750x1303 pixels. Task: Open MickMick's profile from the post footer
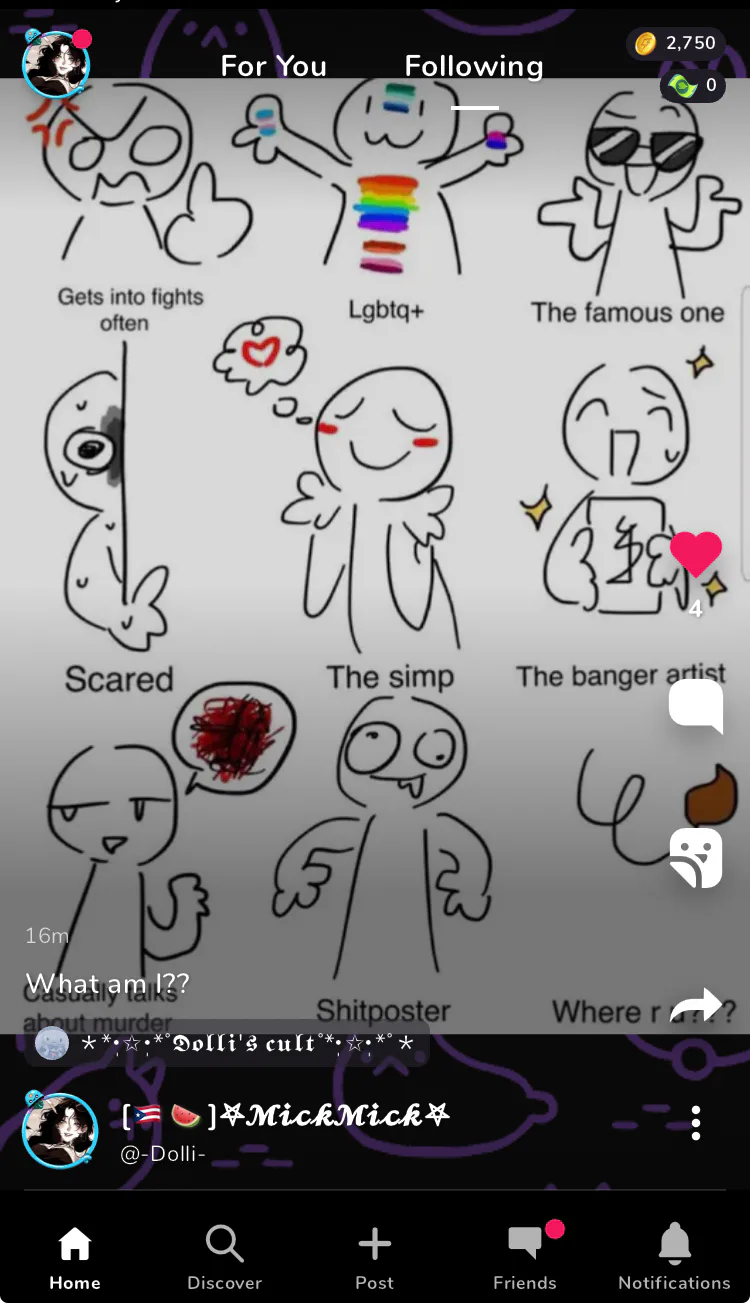[60, 1131]
